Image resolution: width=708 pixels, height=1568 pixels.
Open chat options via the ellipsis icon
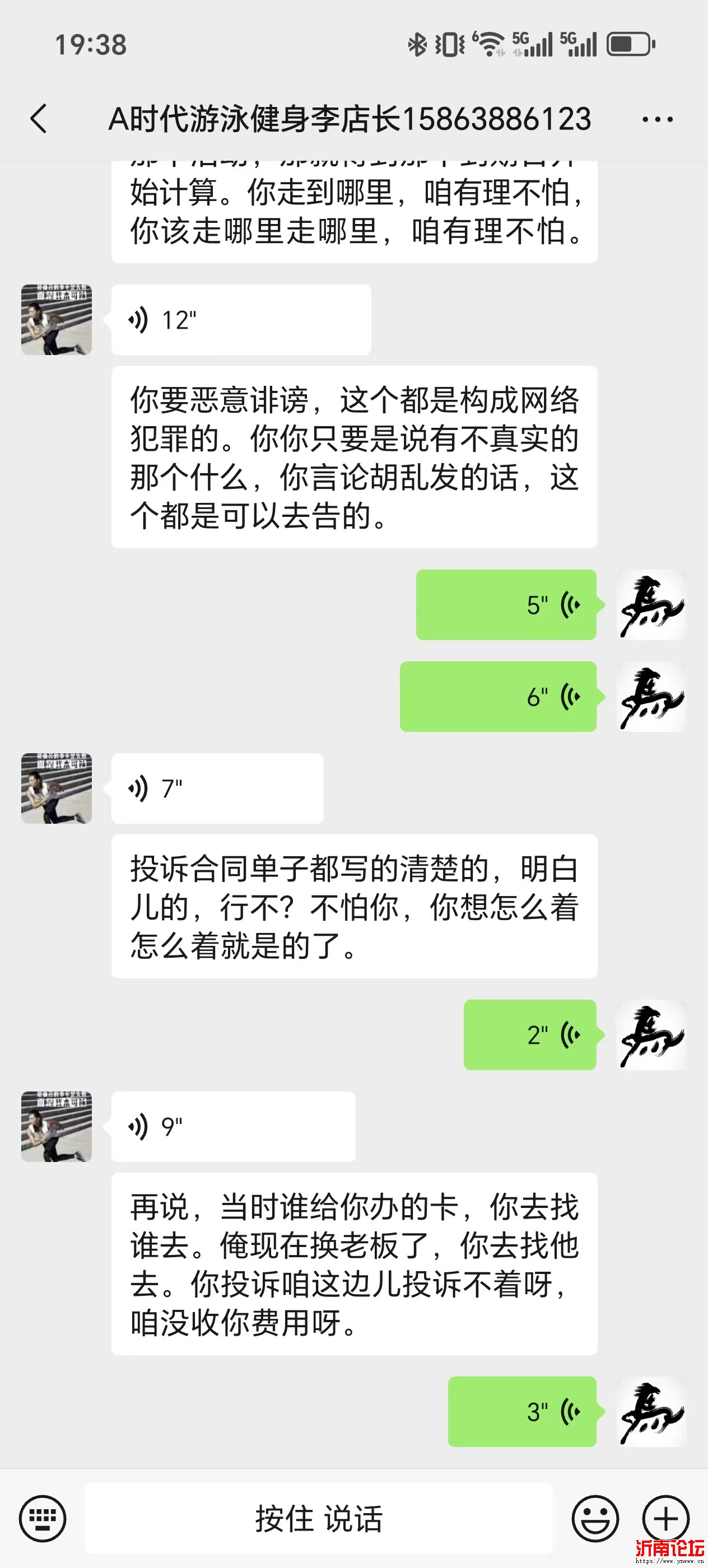point(658,119)
